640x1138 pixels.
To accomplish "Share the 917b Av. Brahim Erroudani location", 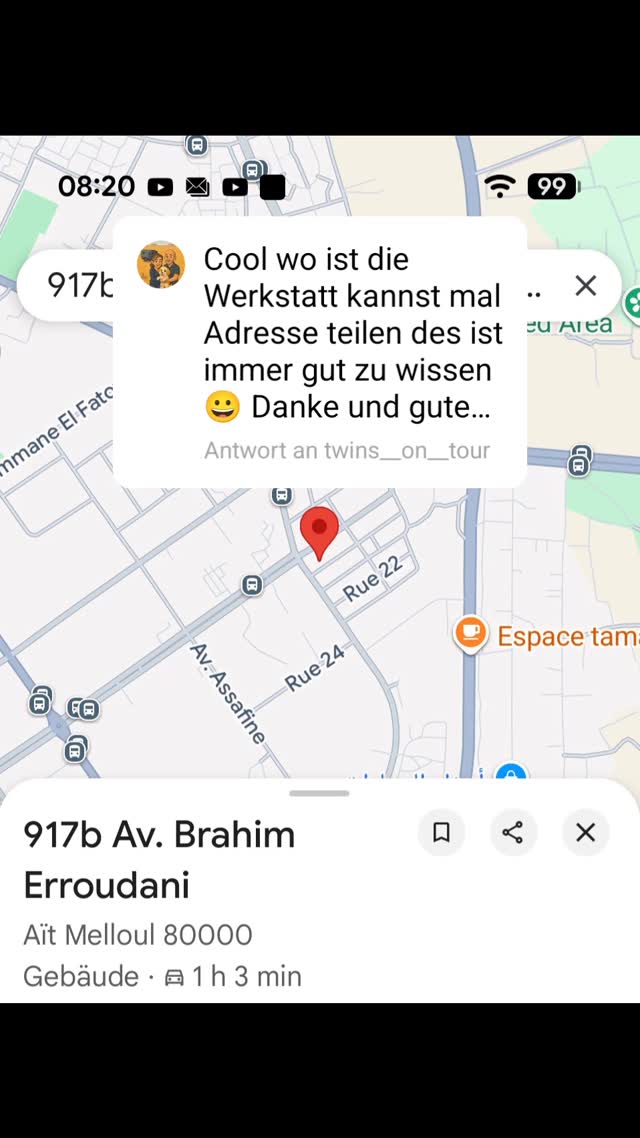I will [x=513, y=832].
